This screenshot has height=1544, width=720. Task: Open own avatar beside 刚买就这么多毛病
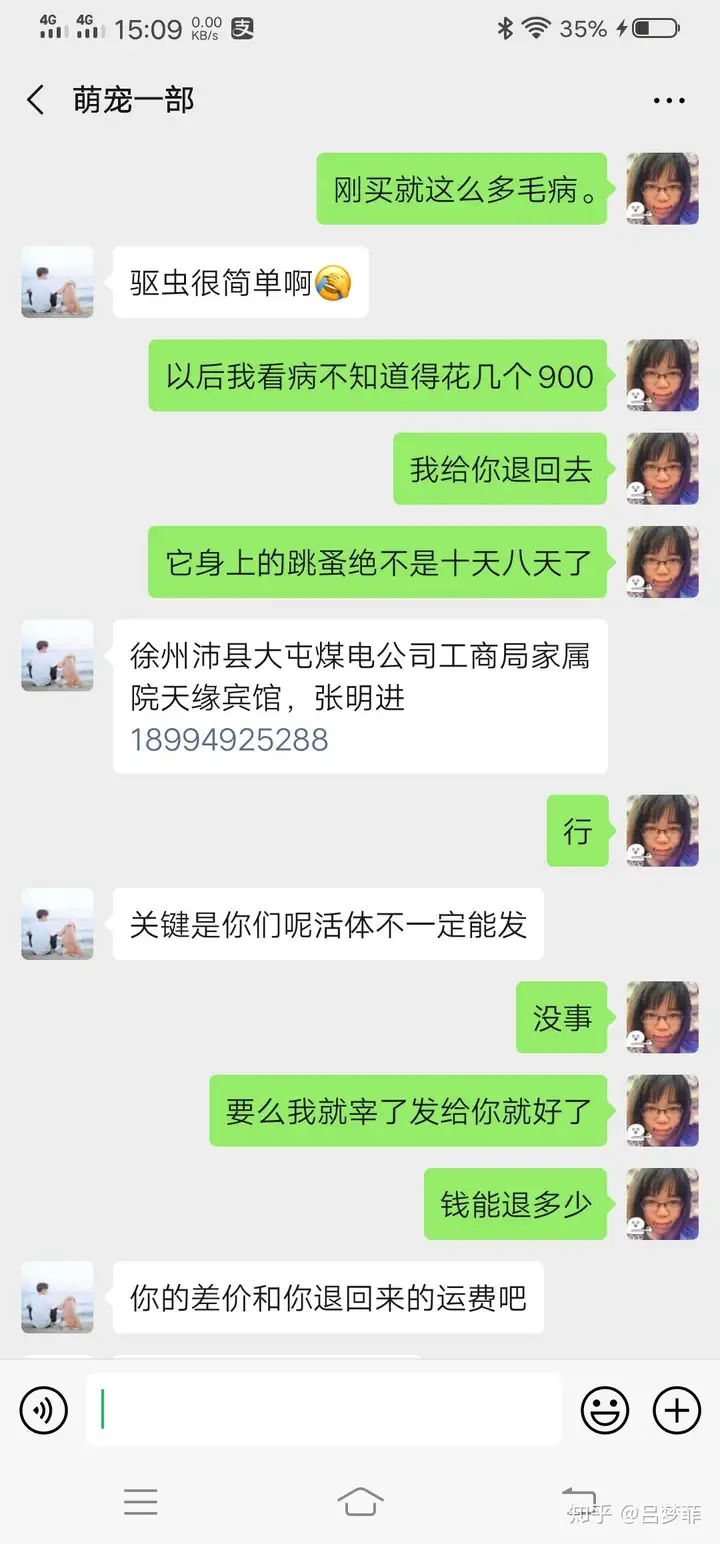[x=662, y=189]
